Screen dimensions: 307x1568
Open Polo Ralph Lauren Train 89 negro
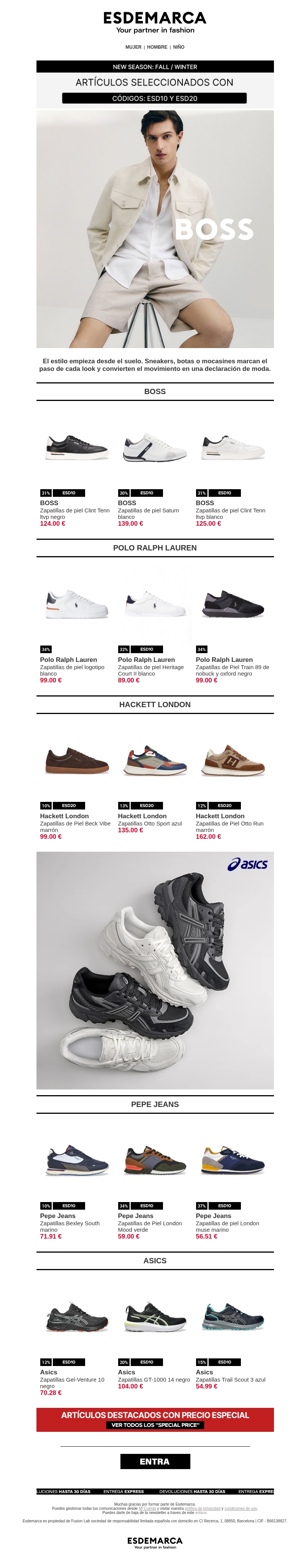click(233, 604)
